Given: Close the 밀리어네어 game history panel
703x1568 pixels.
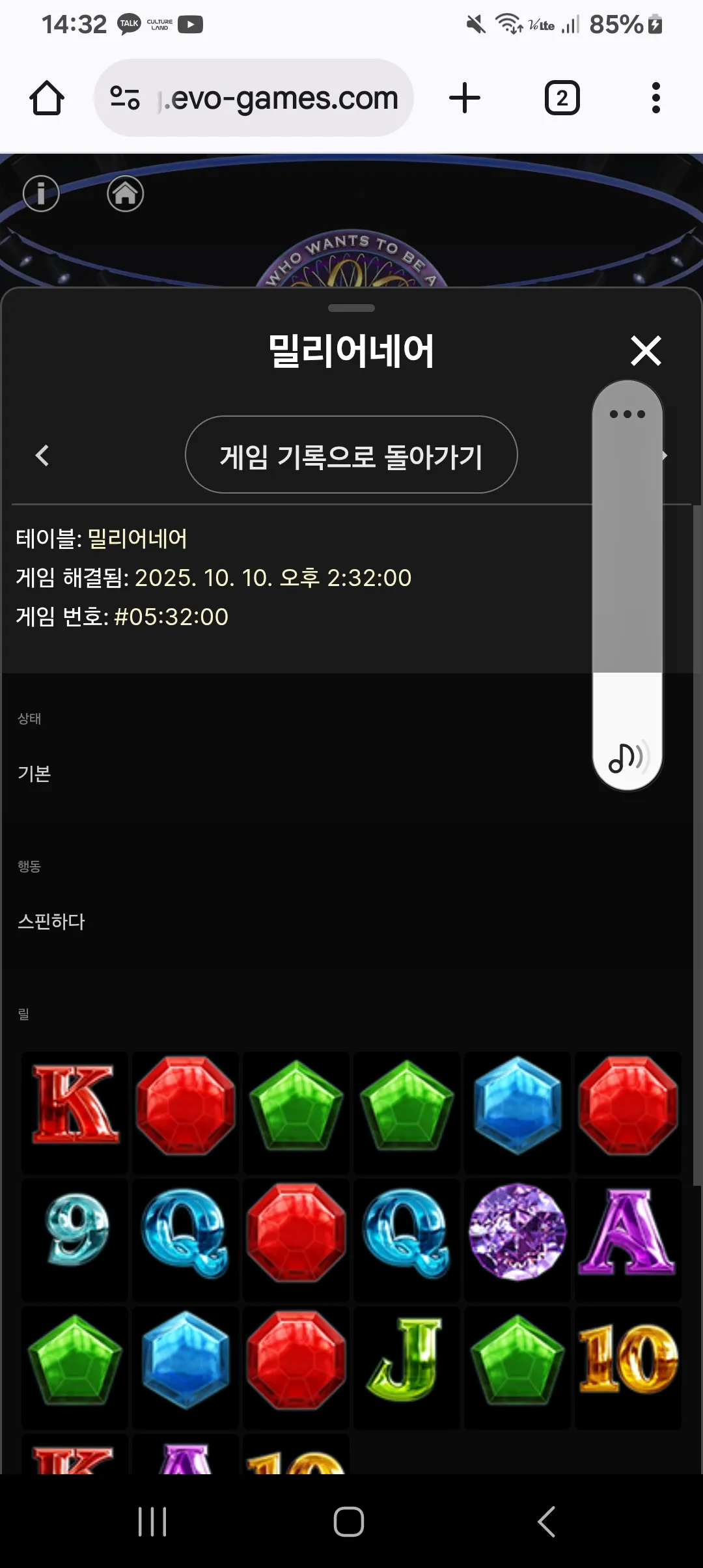Looking at the screenshot, I should [x=646, y=351].
